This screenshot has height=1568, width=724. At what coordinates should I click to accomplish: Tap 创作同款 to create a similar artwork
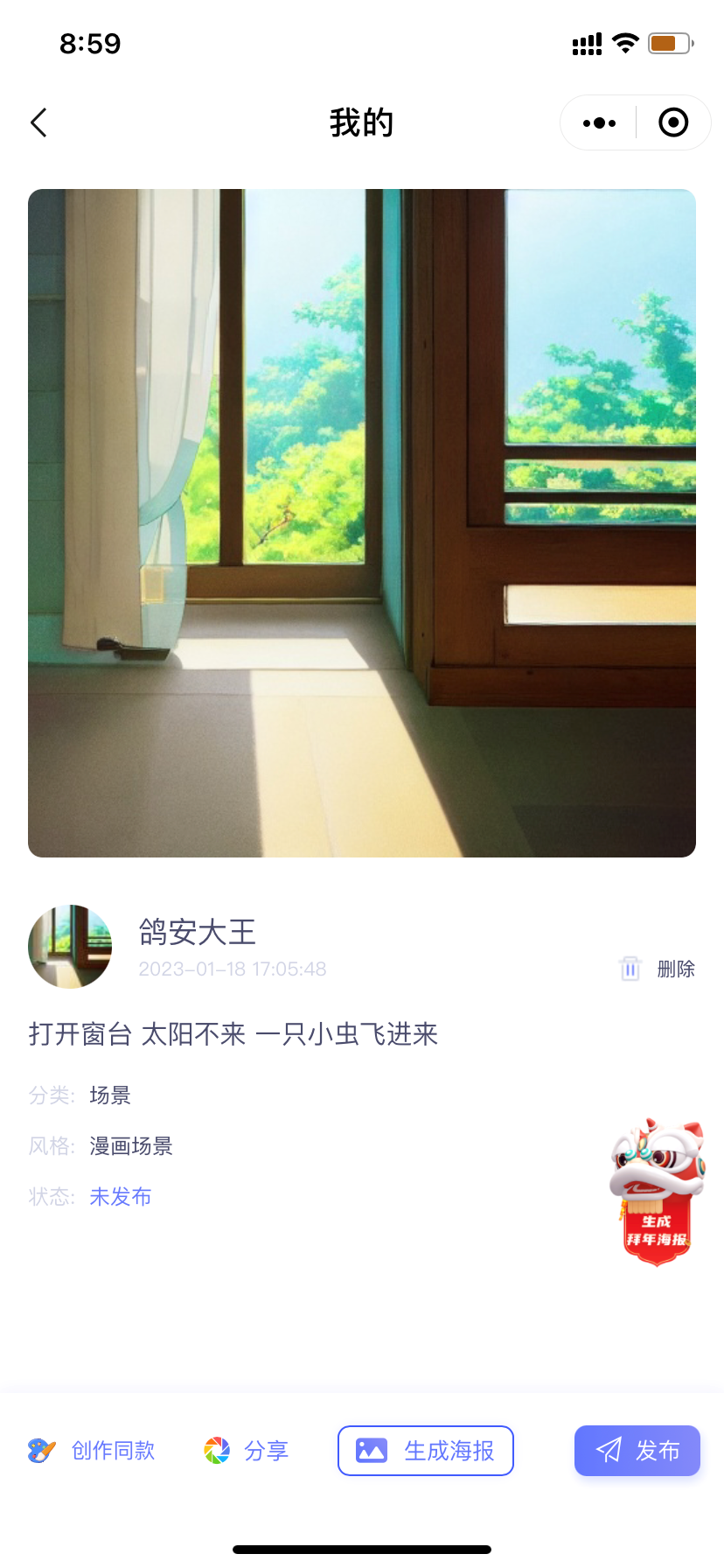92,1451
